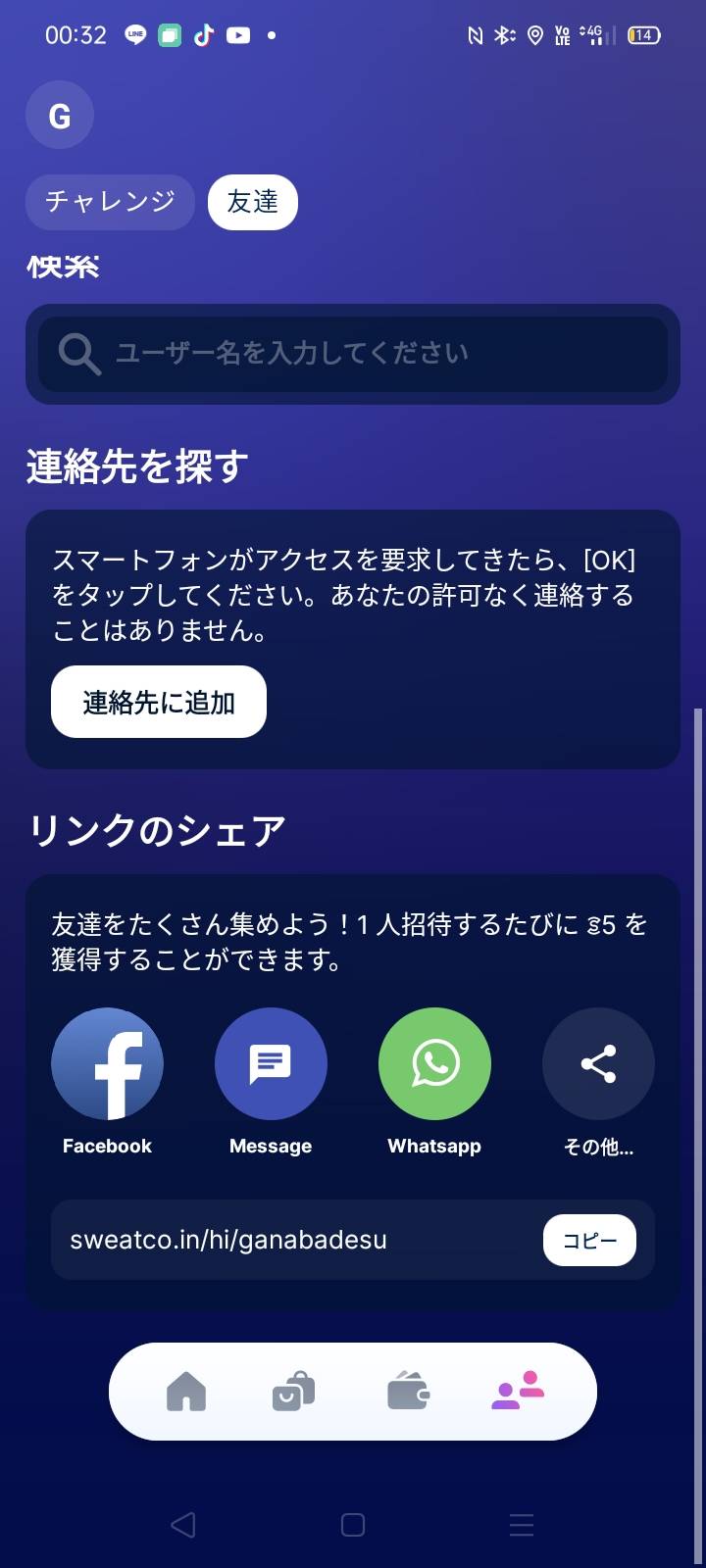Share invite link via Message
The height and width of the screenshot is (1568, 706).
(271, 1064)
